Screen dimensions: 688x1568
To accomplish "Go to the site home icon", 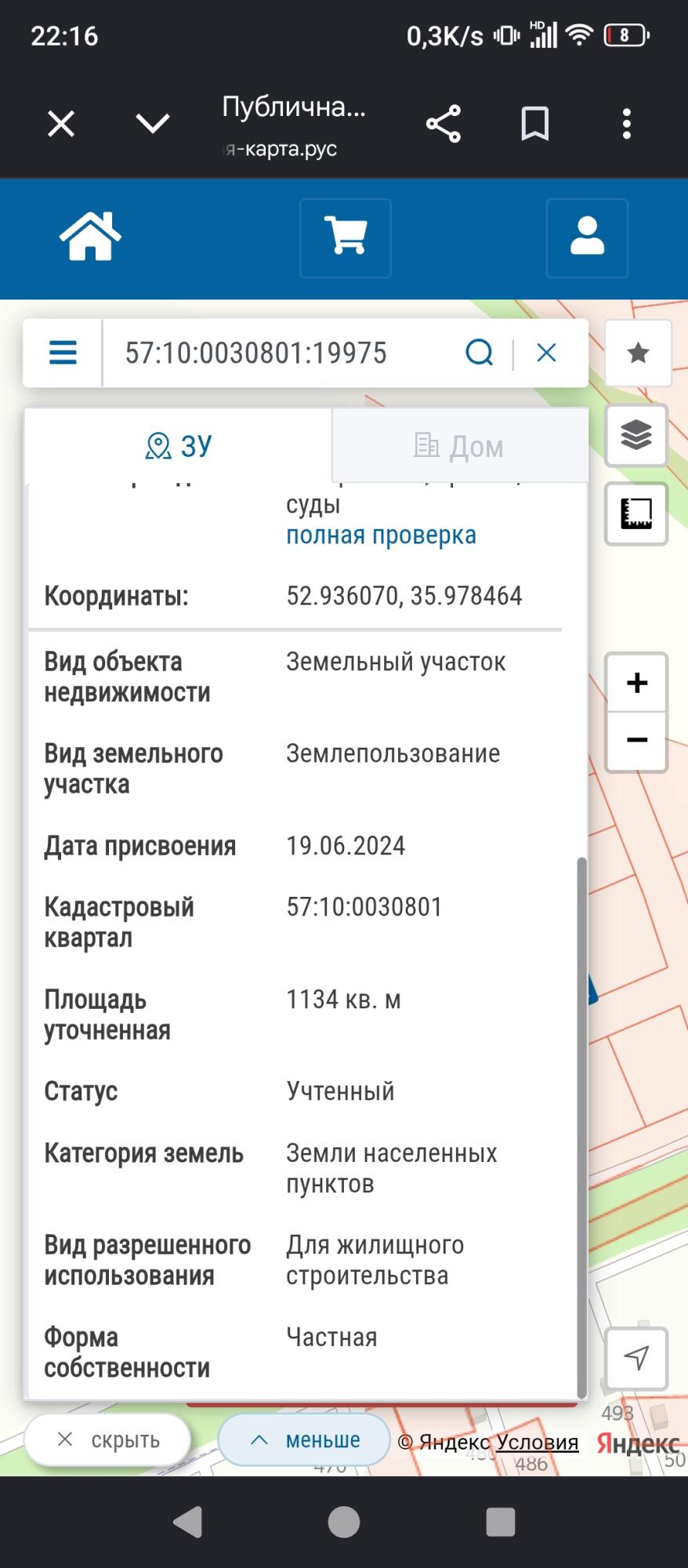I will [91, 237].
